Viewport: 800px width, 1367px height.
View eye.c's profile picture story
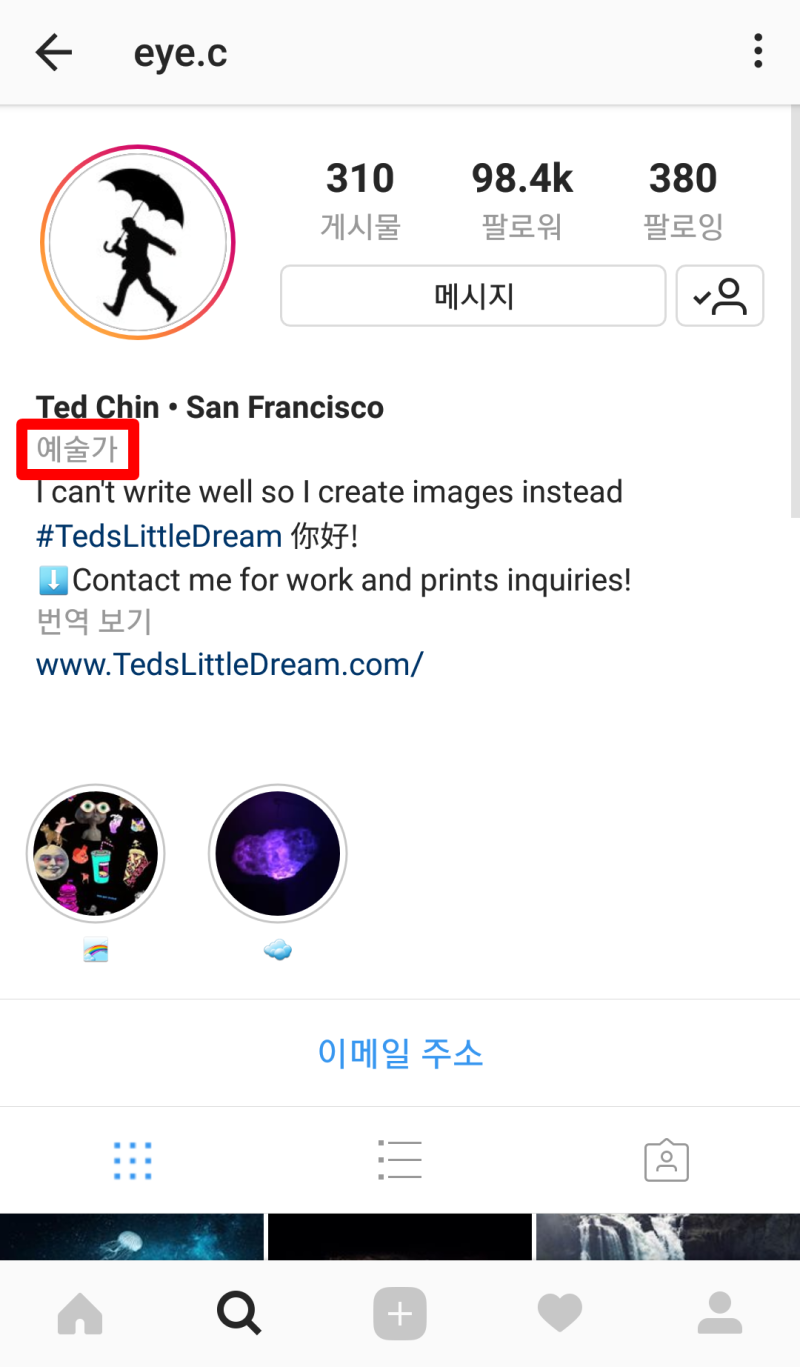tap(138, 243)
